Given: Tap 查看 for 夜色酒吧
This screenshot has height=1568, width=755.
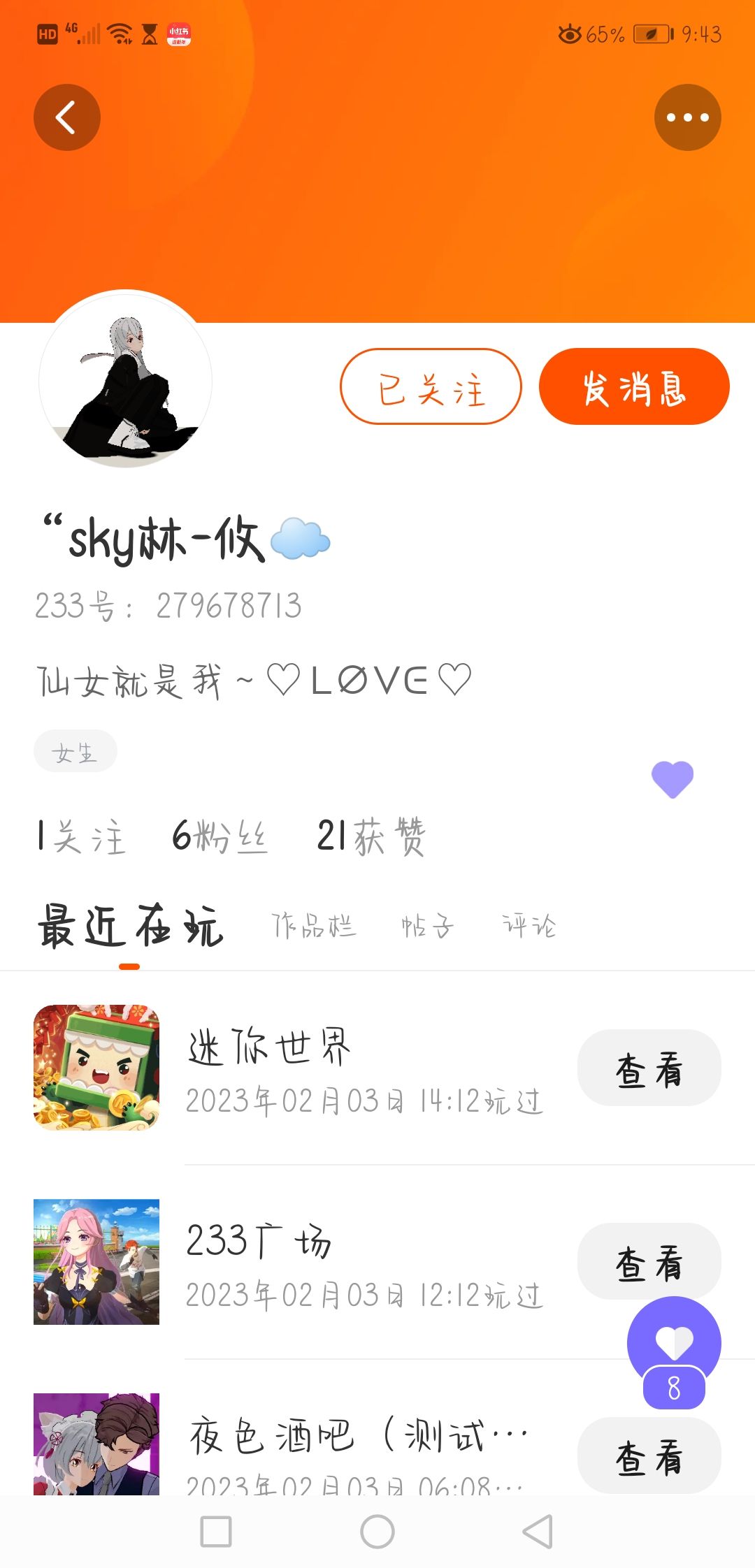Looking at the screenshot, I should click(649, 1456).
